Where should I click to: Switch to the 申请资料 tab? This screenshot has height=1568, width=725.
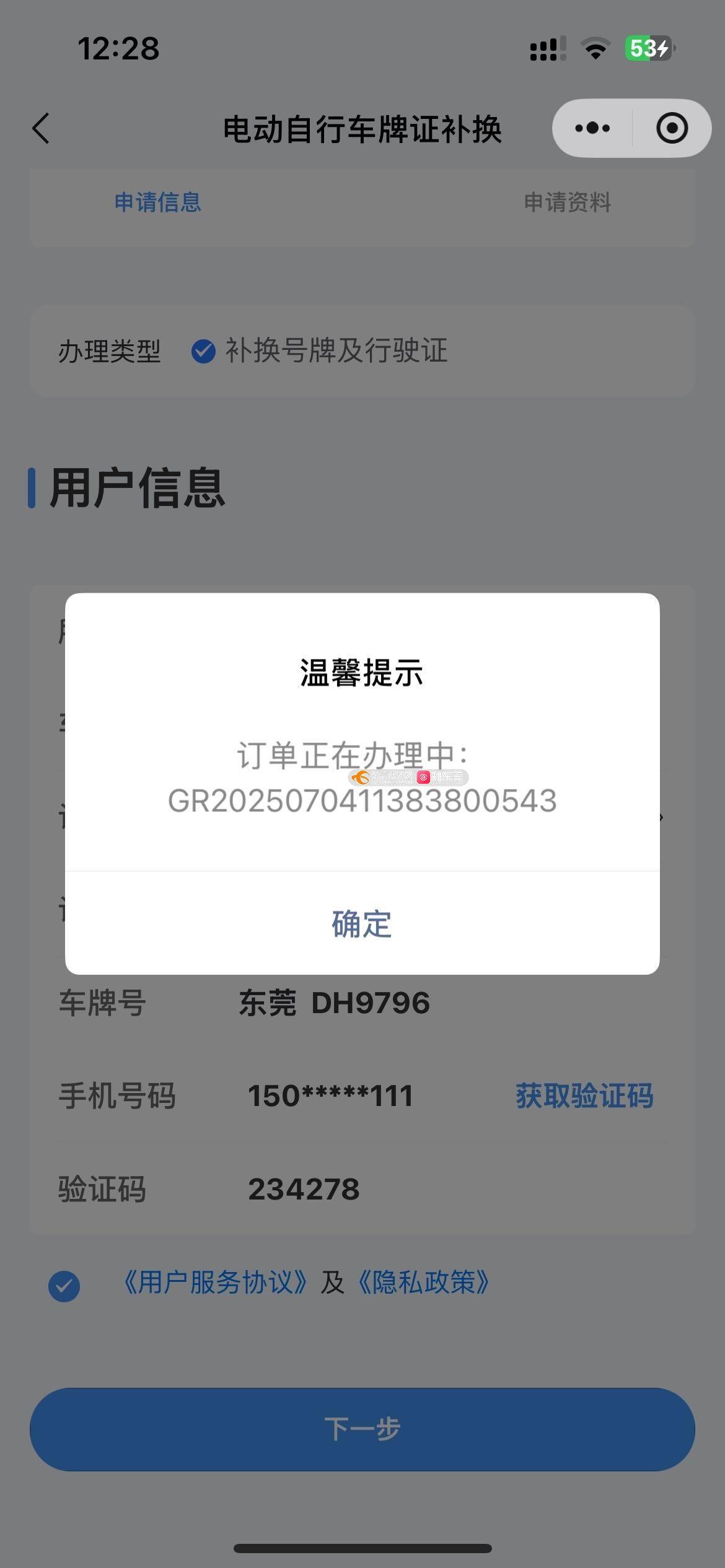567,203
